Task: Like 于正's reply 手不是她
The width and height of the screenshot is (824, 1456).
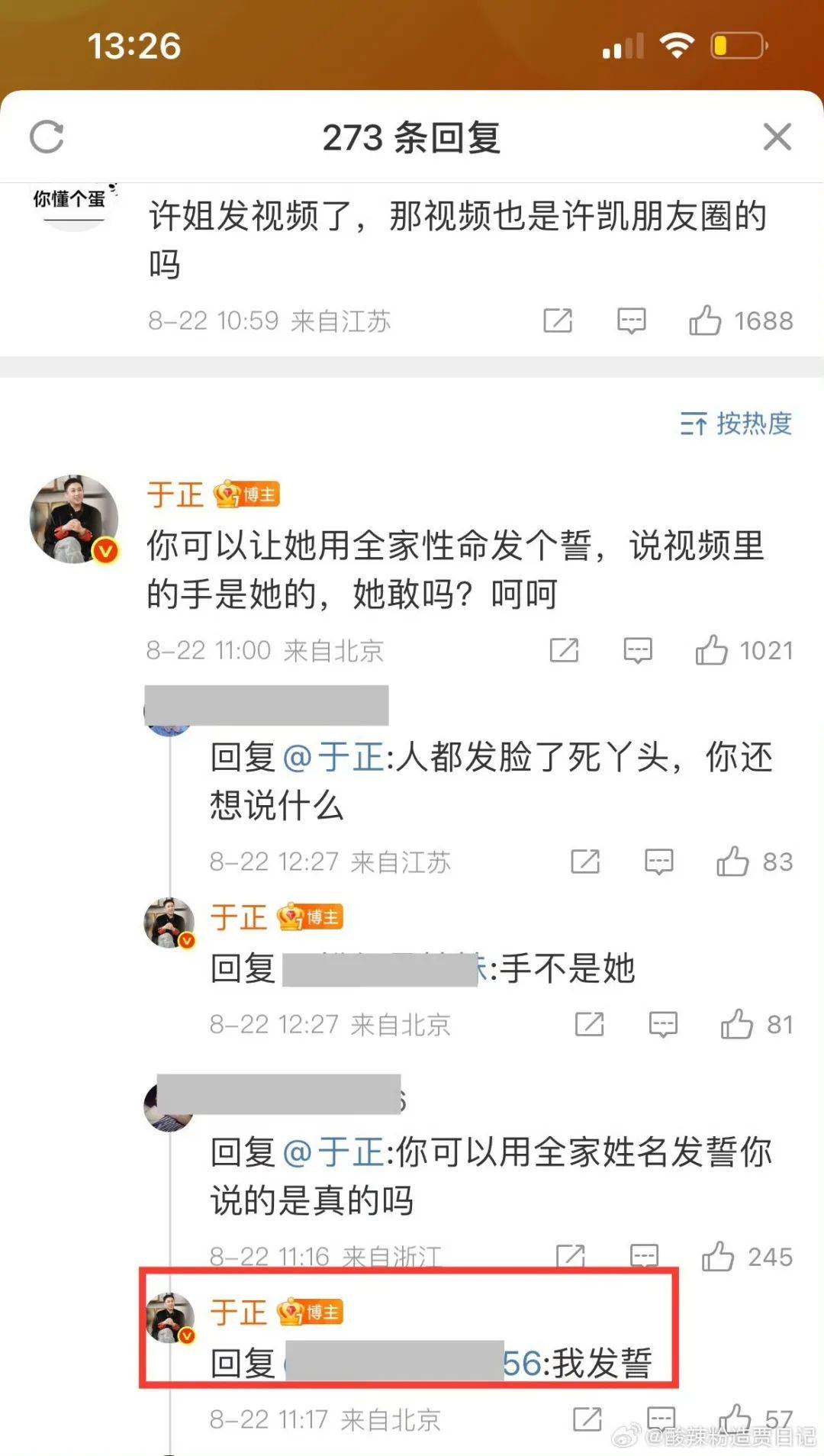Action: [x=737, y=1024]
